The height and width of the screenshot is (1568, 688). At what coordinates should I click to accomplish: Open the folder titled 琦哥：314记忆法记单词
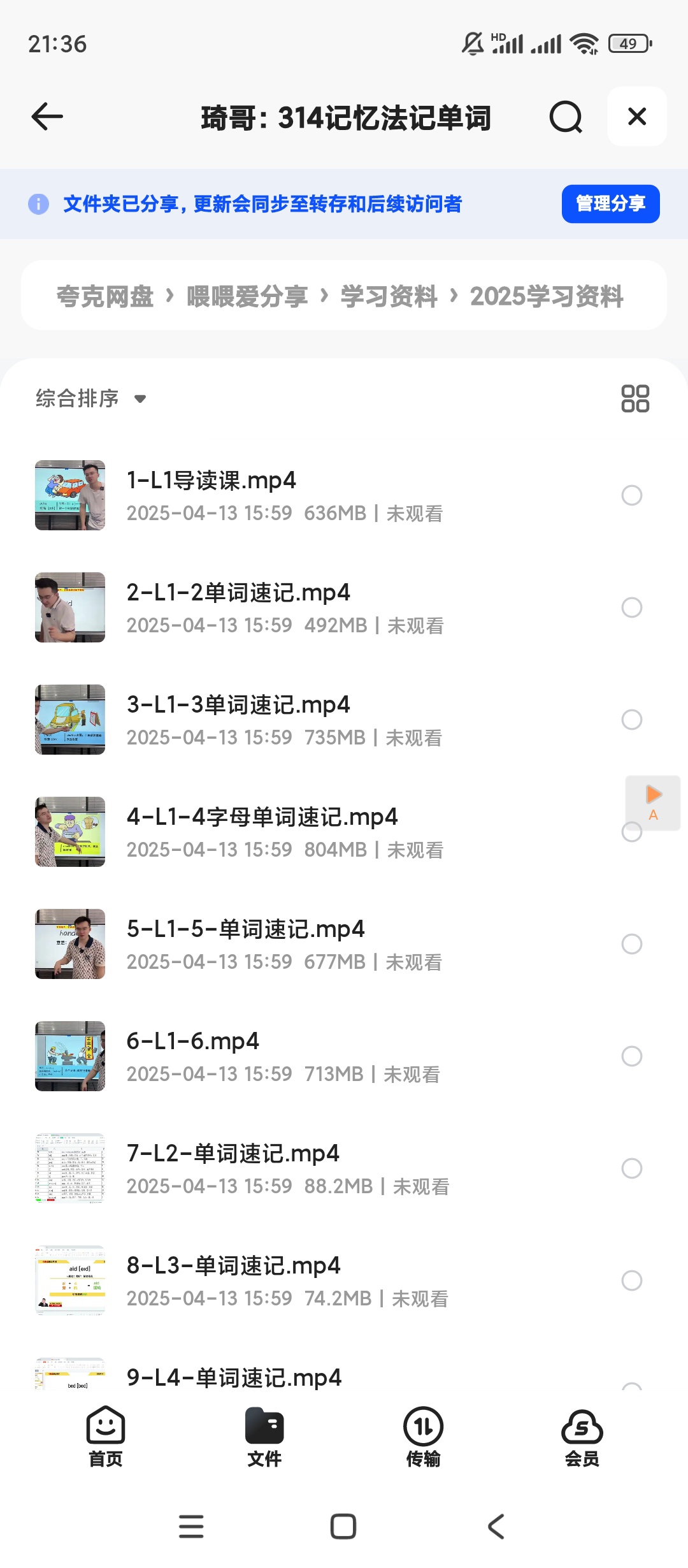(346, 117)
